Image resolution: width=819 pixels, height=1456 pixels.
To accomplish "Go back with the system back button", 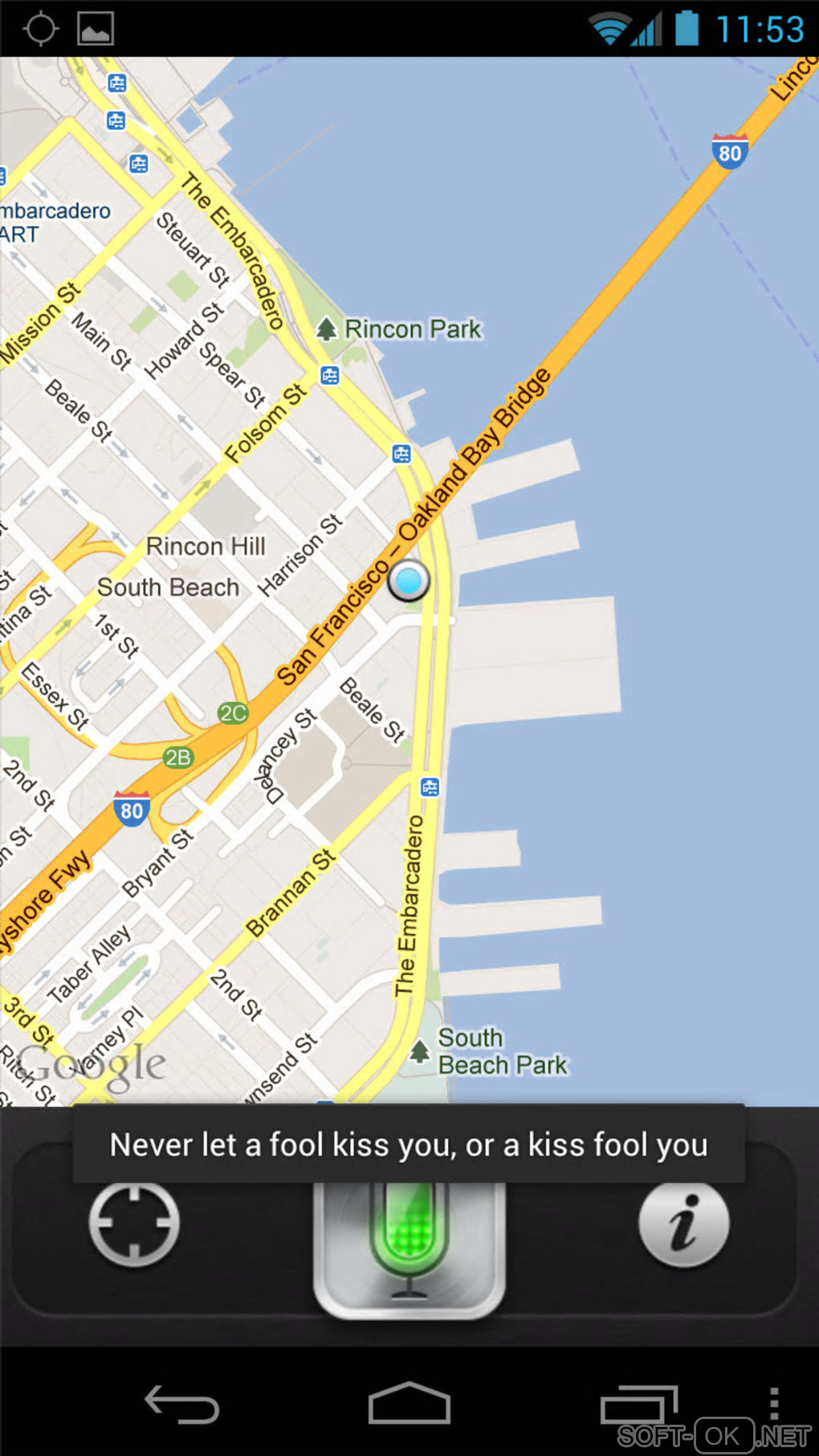I will pyautogui.click(x=181, y=1405).
